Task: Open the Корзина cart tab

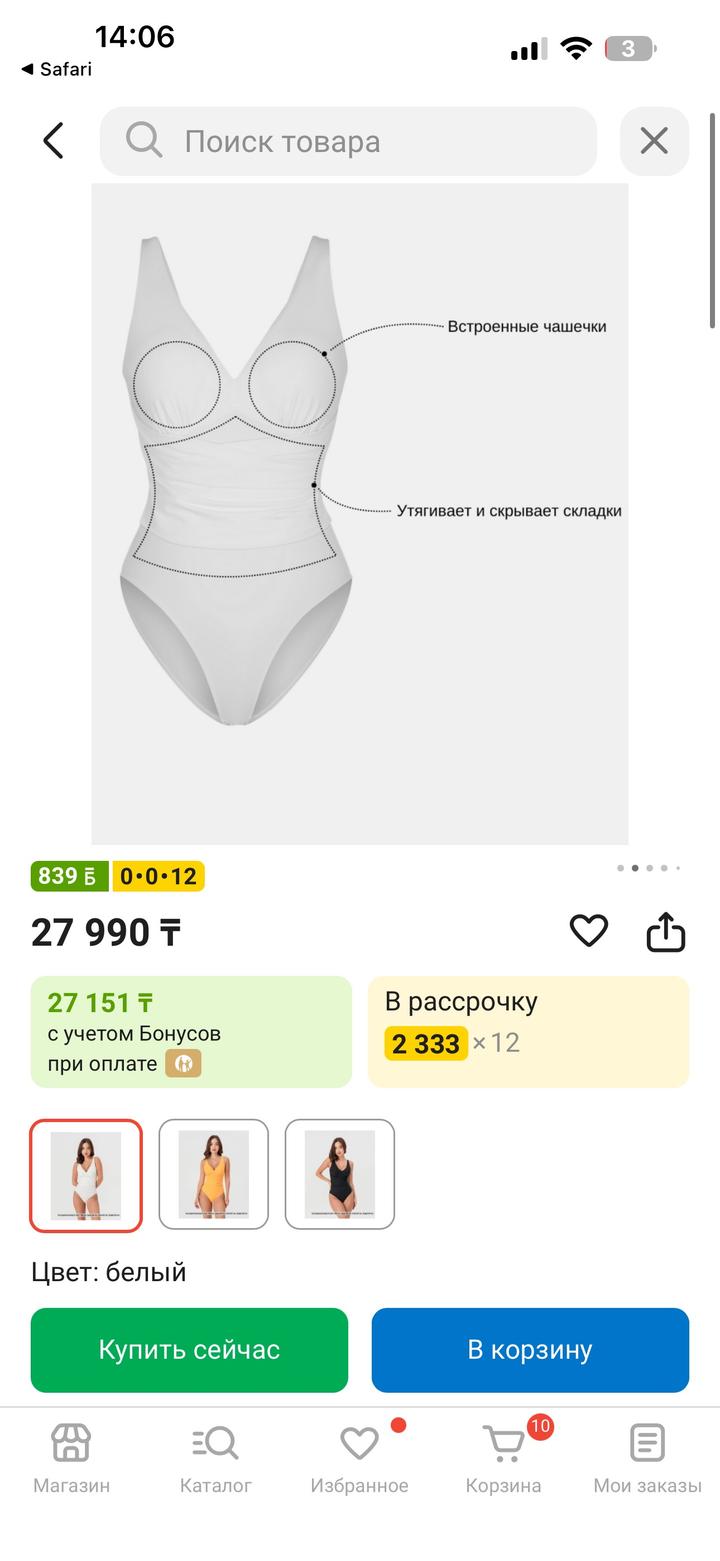Action: click(503, 1458)
